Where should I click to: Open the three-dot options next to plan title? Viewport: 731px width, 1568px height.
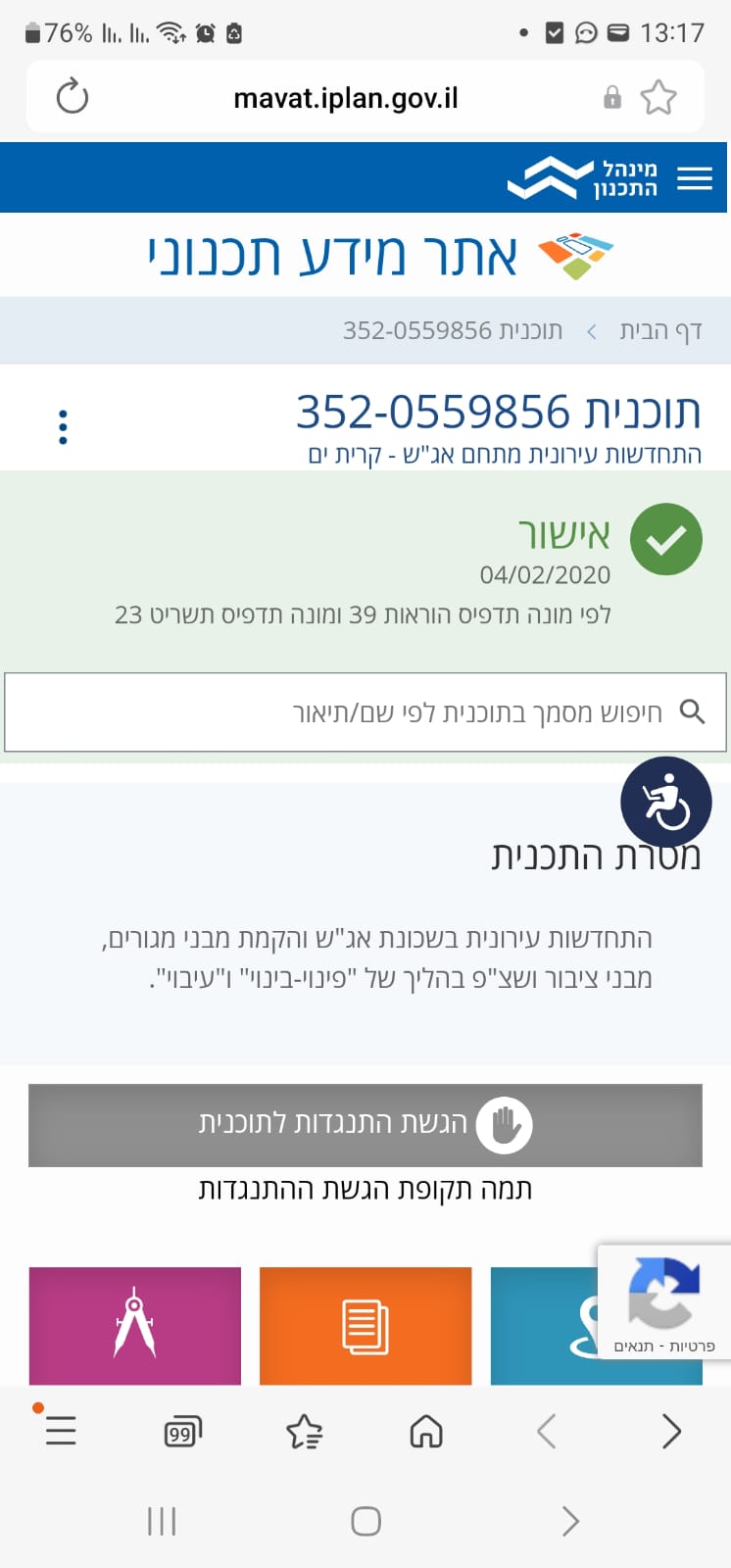(63, 427)
